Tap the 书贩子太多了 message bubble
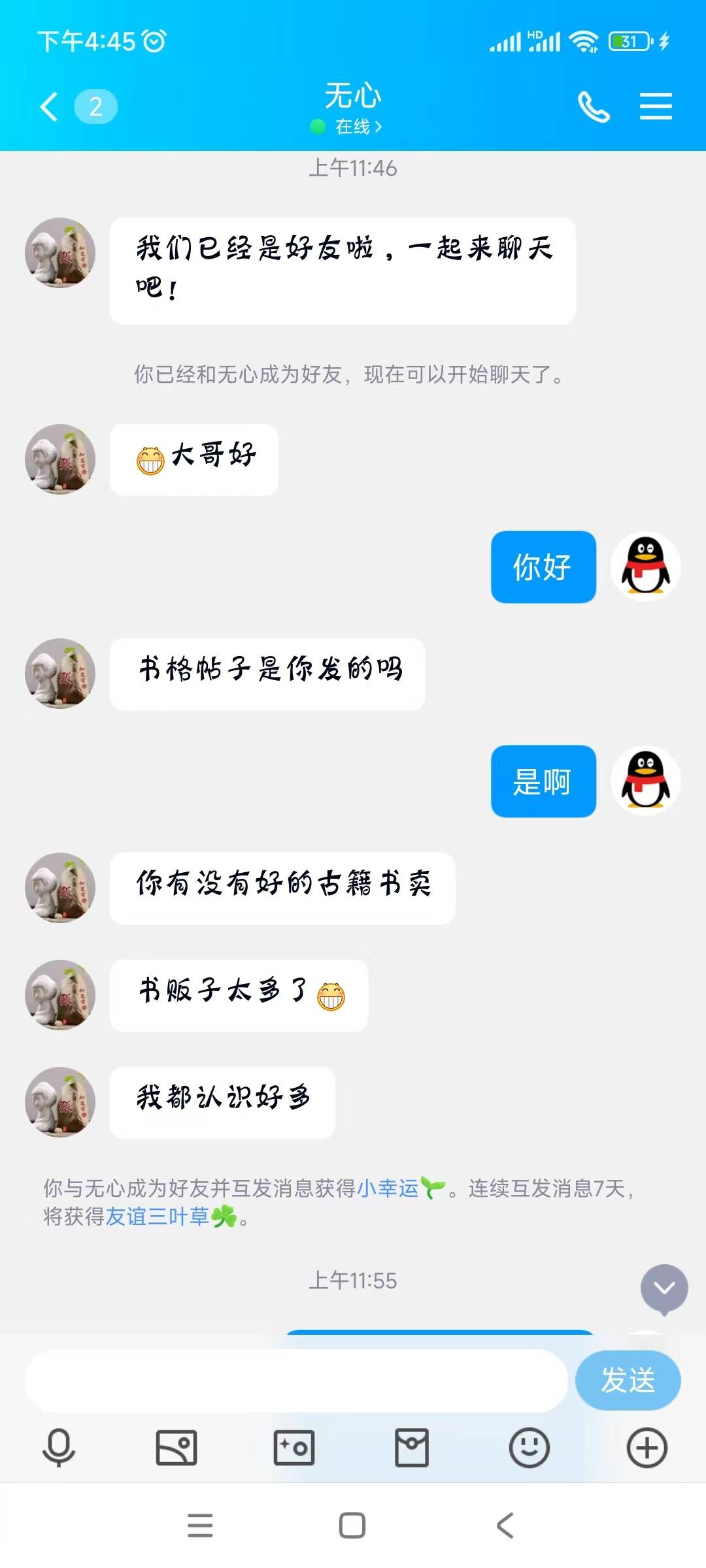The width and height of the screenshot is (706, 1568). click(237, 996)
